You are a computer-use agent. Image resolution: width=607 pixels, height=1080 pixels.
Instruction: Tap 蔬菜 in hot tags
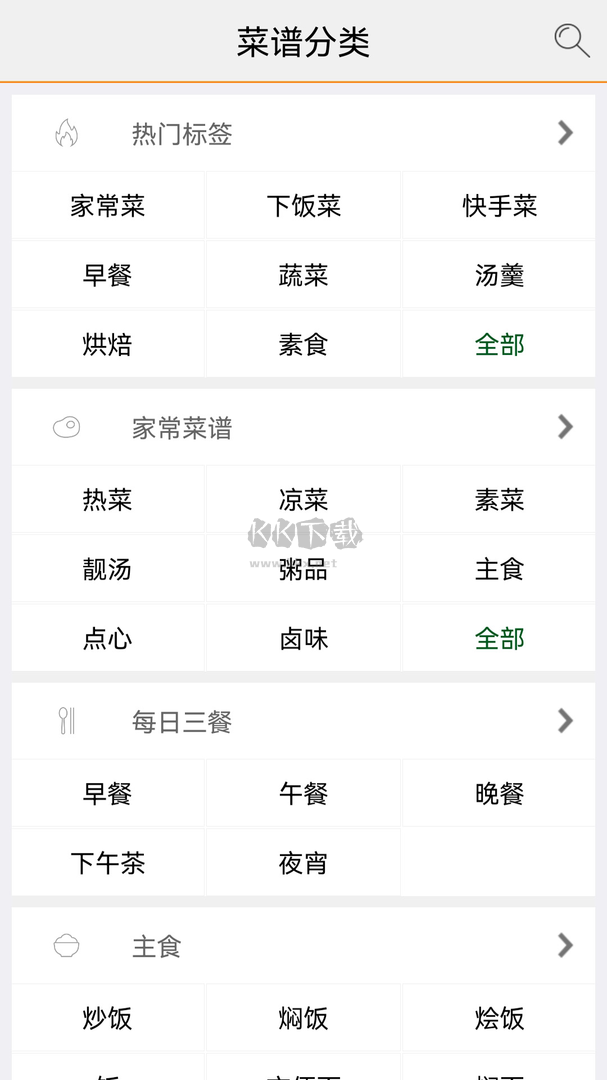coord(304,275)
